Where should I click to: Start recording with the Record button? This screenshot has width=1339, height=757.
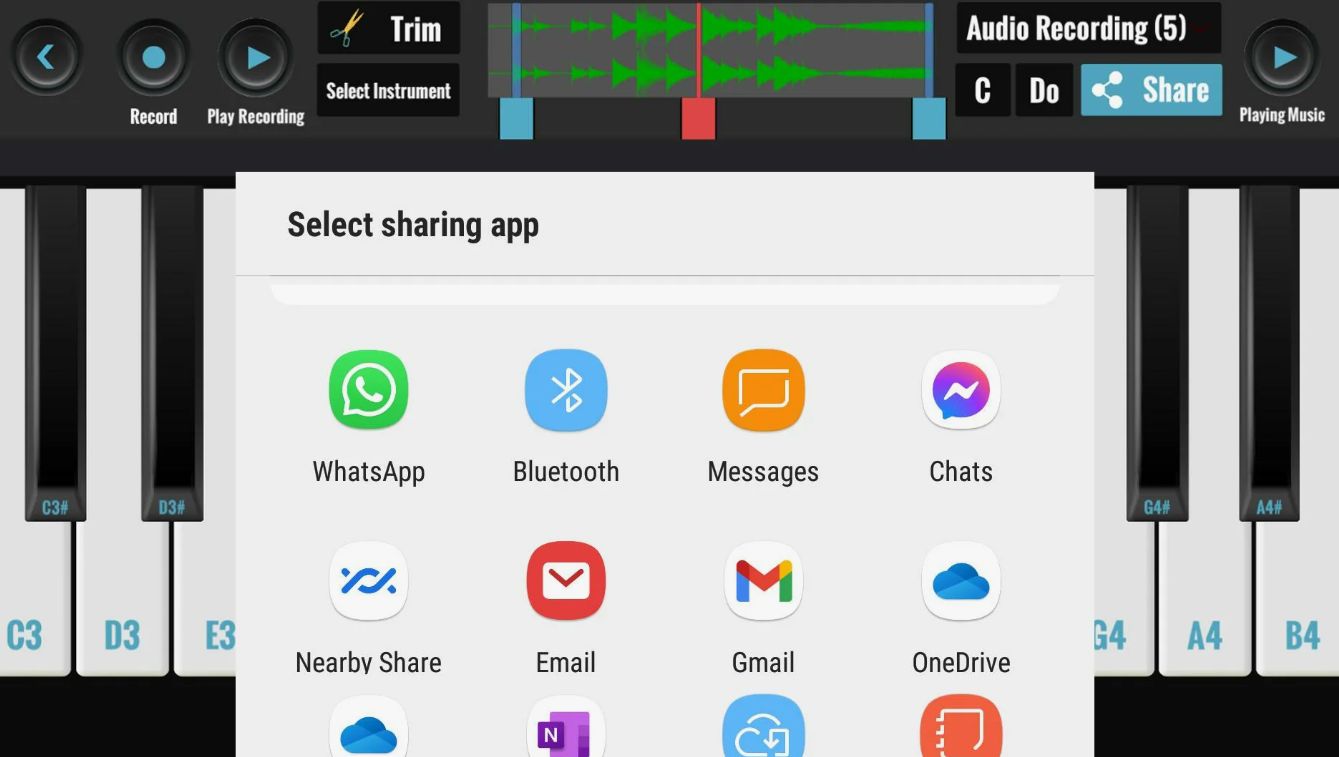[153, 58]
